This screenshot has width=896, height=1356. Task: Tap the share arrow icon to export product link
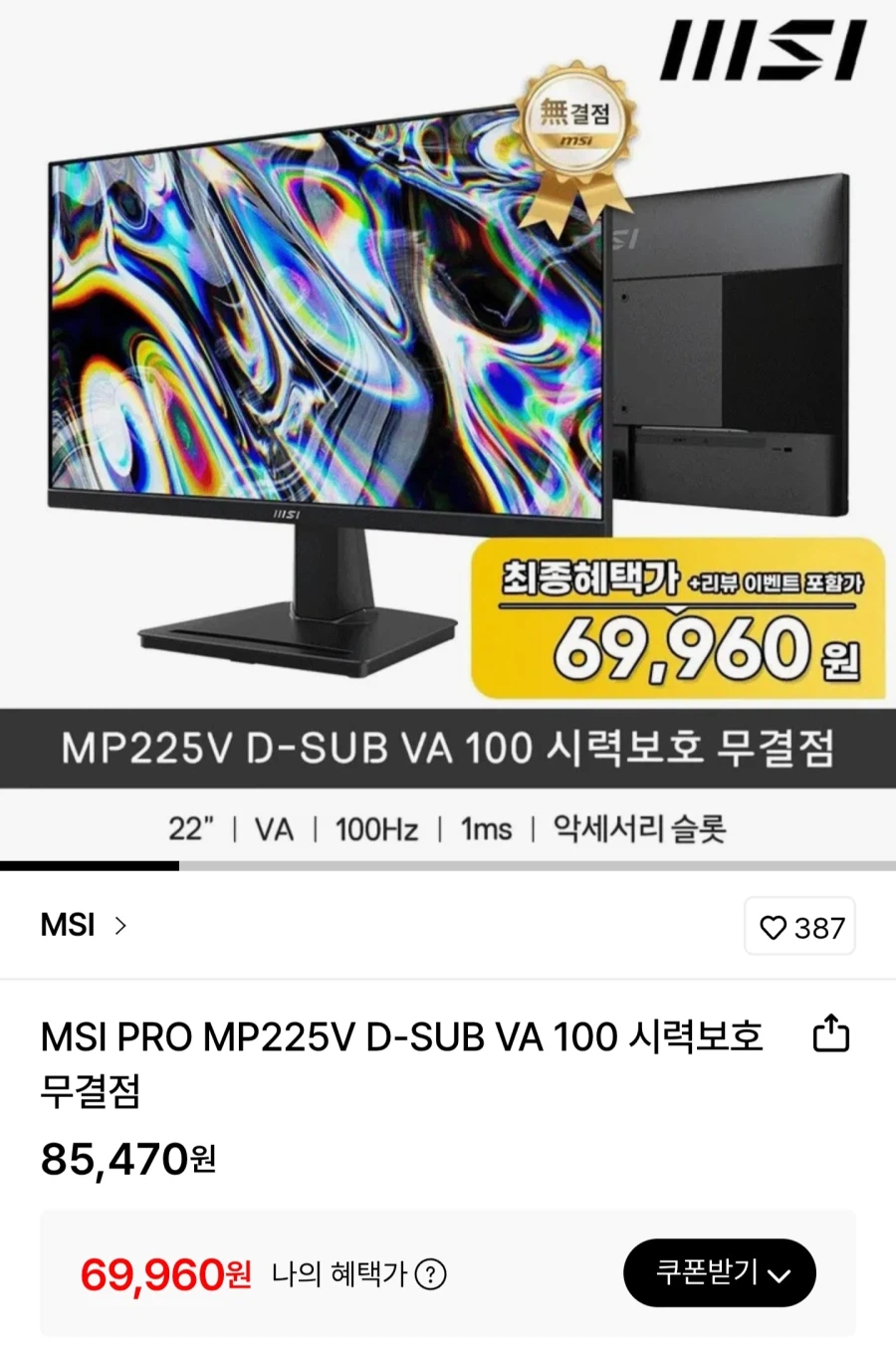click(x=829, y=1035)
